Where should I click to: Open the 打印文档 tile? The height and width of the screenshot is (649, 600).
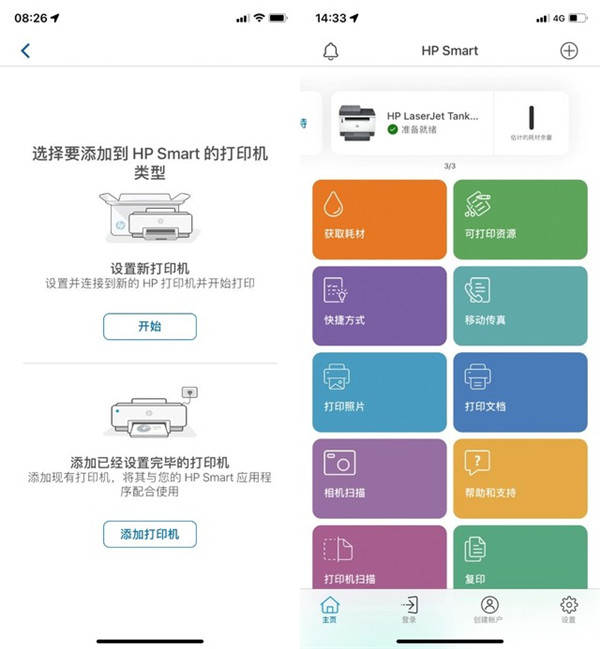(x=520, y=392)
